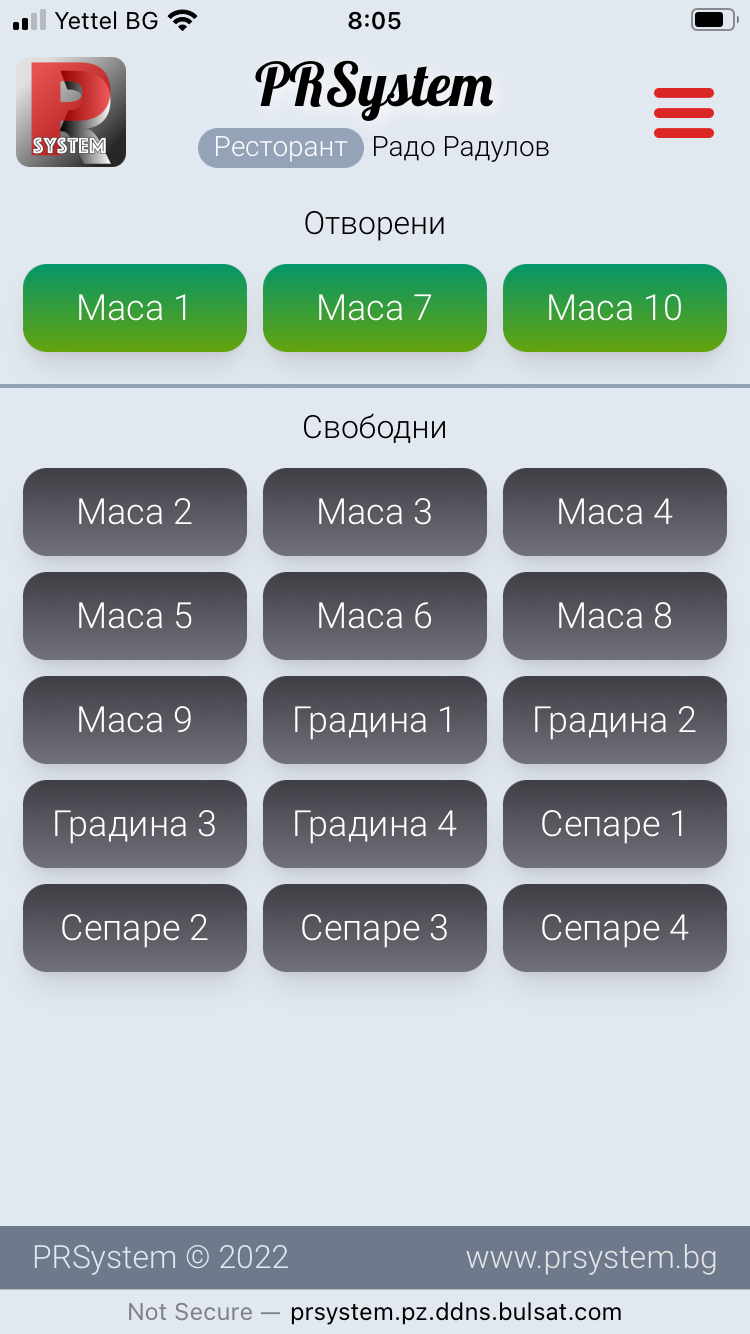Open Маса 5
This screenshot has width=750, height=1334.
[x=135, y=616]
